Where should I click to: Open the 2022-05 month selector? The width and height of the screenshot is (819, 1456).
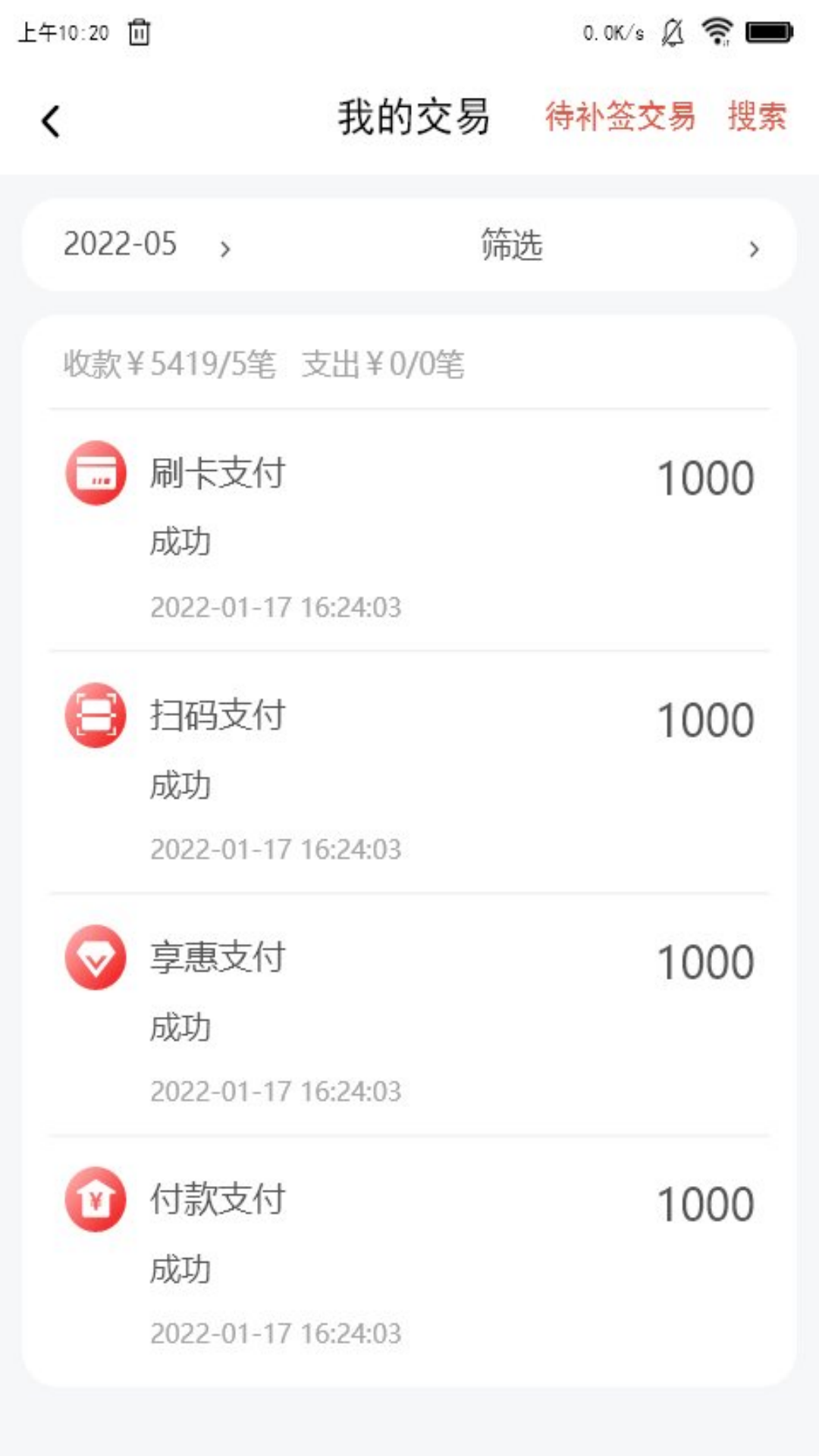[x=121, y=245]
